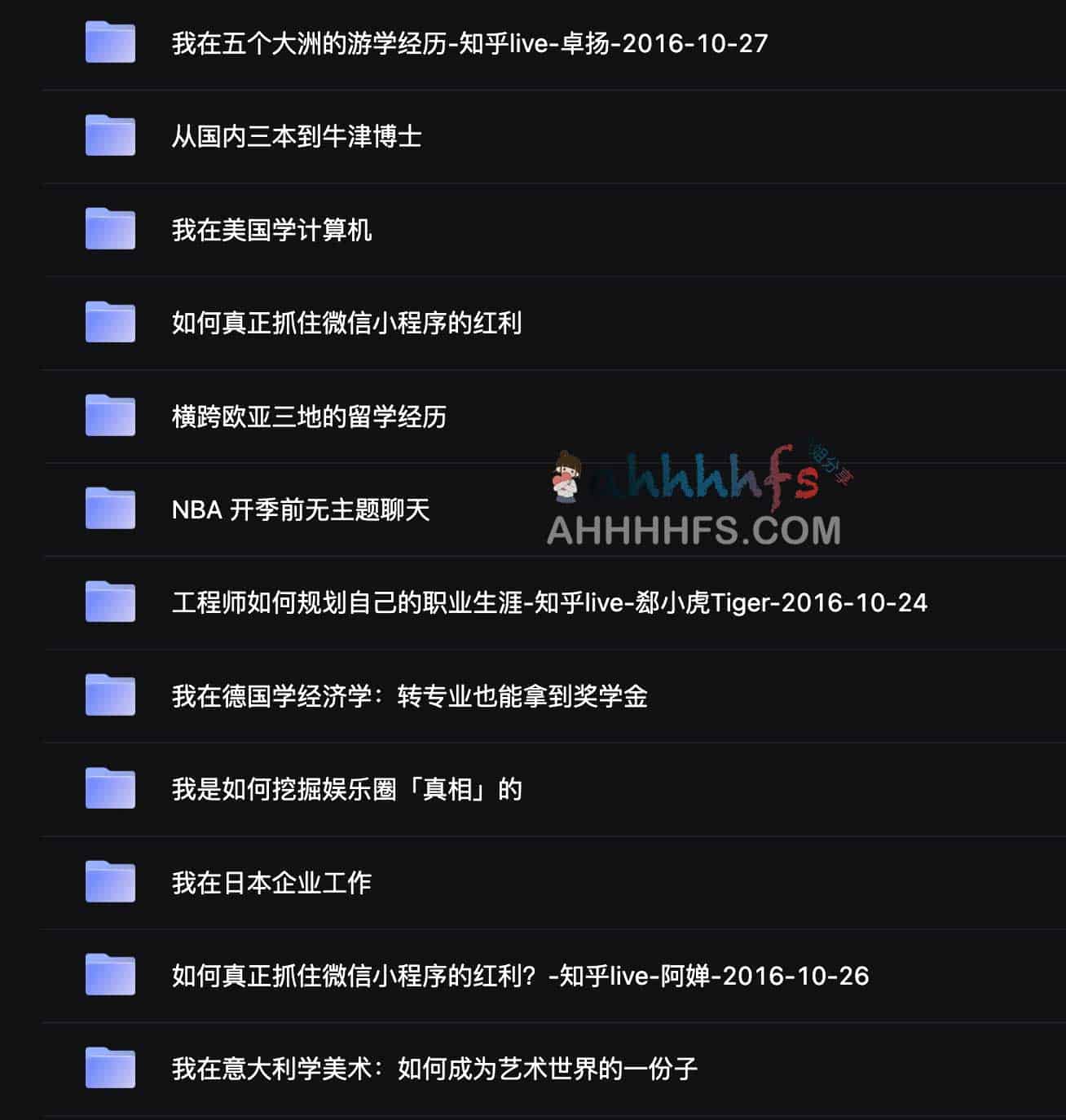Open 工程师如何规划自己的职业生涯 folder
This screenshot has width=1066, height=1120.
pyautogui.click(x=548, y=602)
